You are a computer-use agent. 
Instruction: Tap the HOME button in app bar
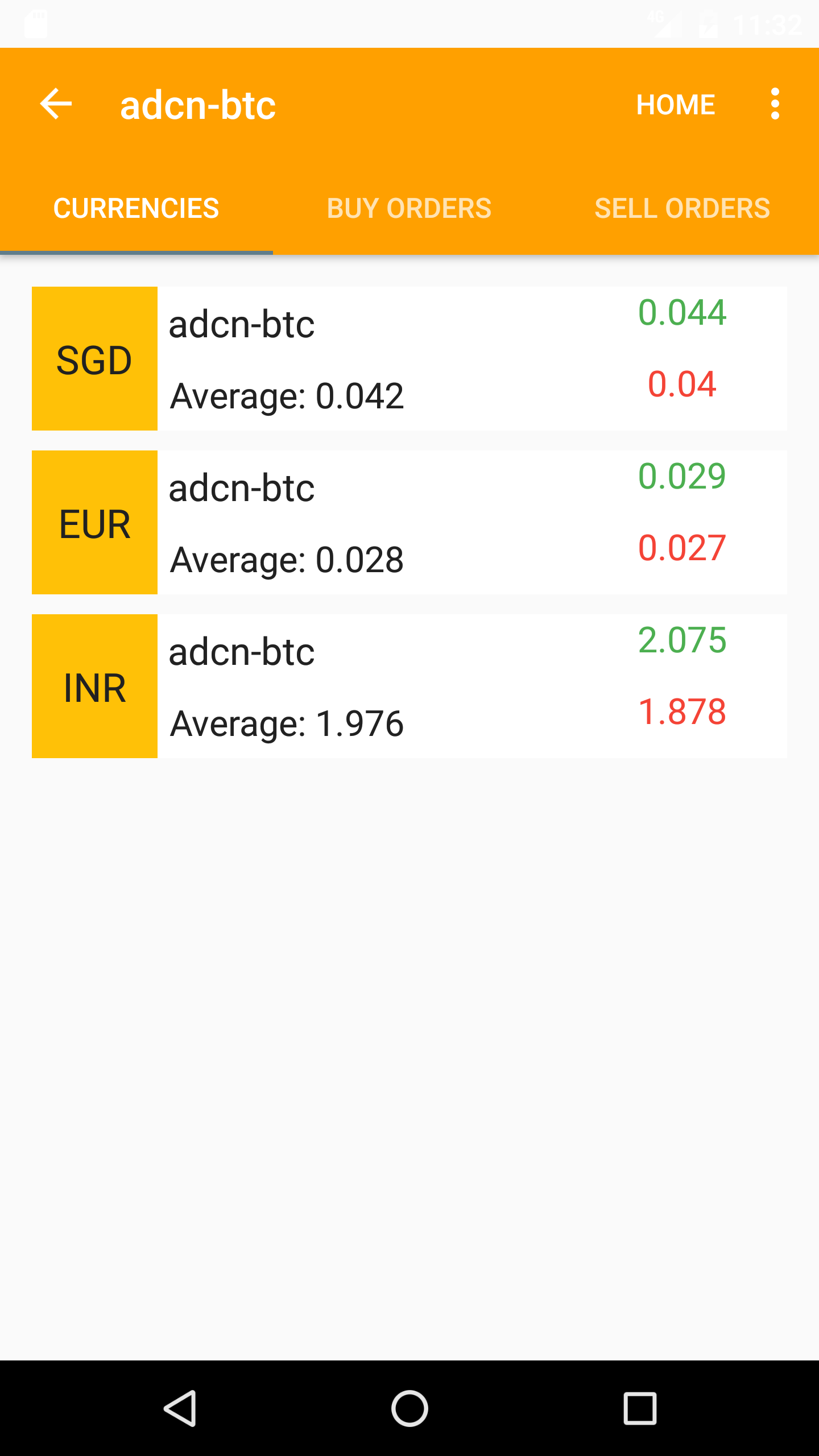tap(675, 105)
